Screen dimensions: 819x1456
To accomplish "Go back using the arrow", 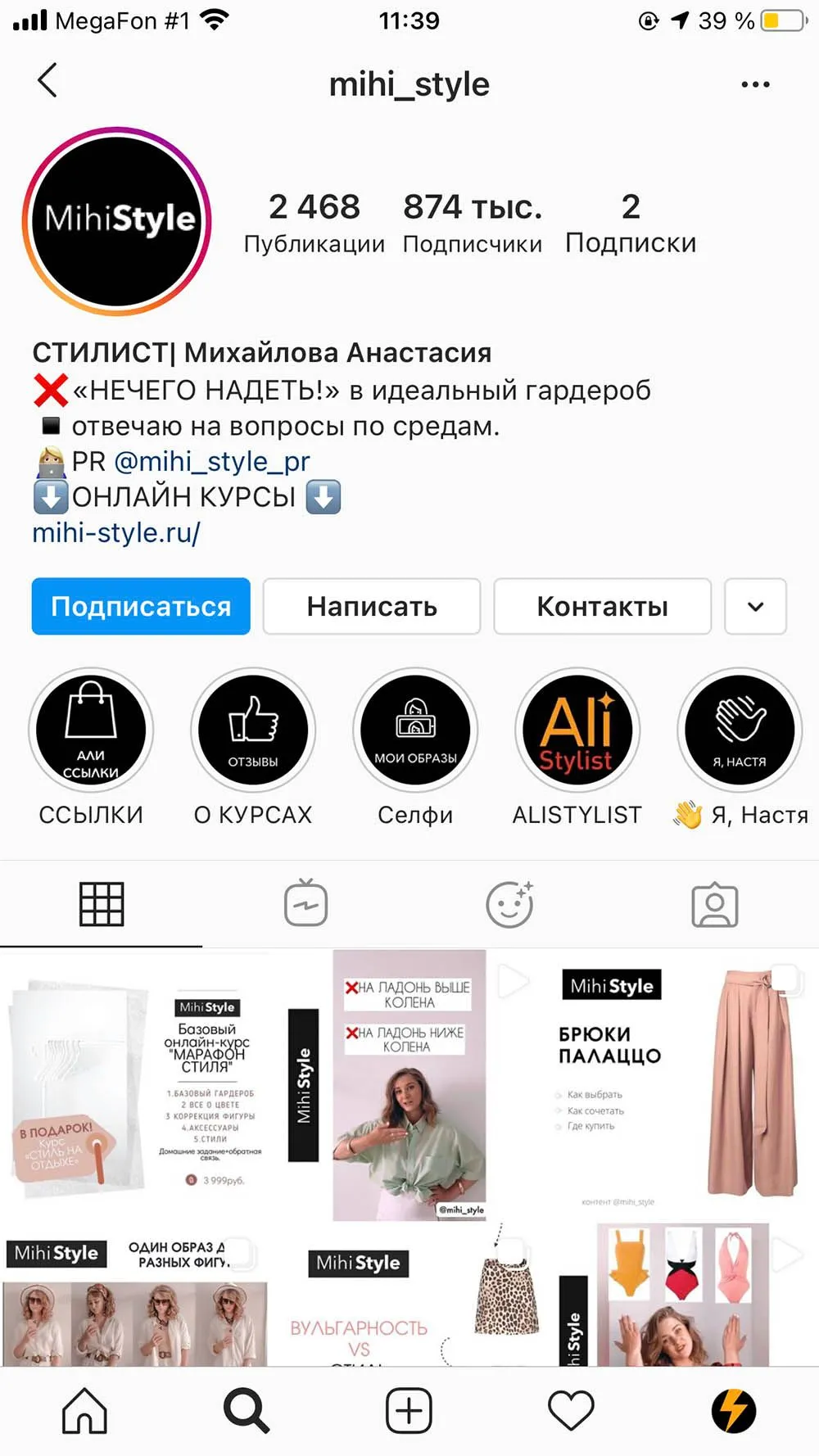I will click(48, 81).
